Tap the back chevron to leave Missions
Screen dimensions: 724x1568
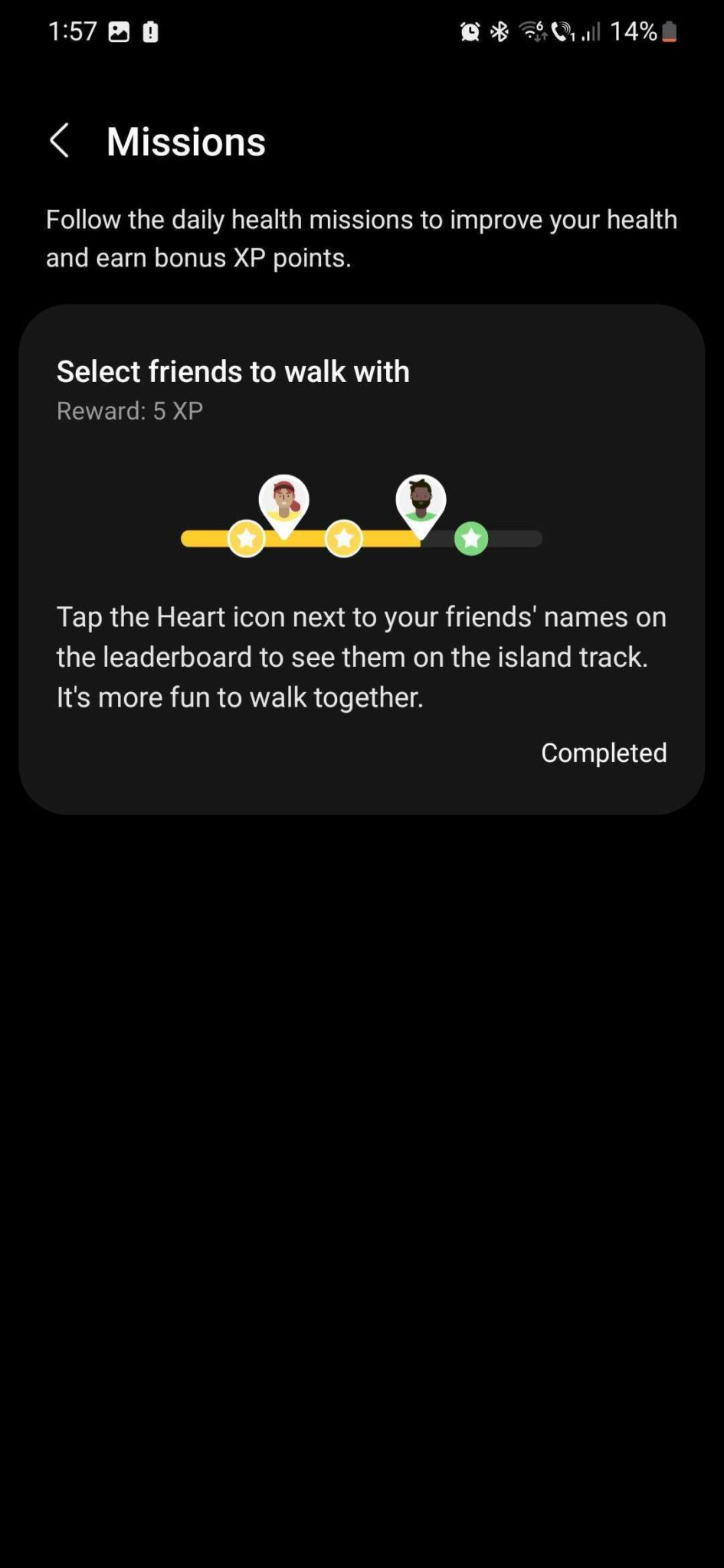point(60,141)
